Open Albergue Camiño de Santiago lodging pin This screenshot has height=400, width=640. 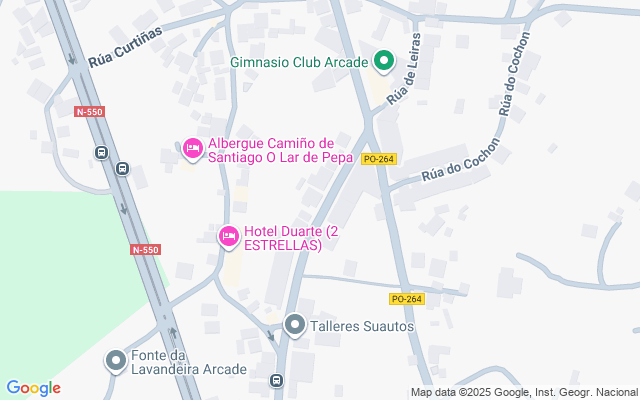coord(192,148)
